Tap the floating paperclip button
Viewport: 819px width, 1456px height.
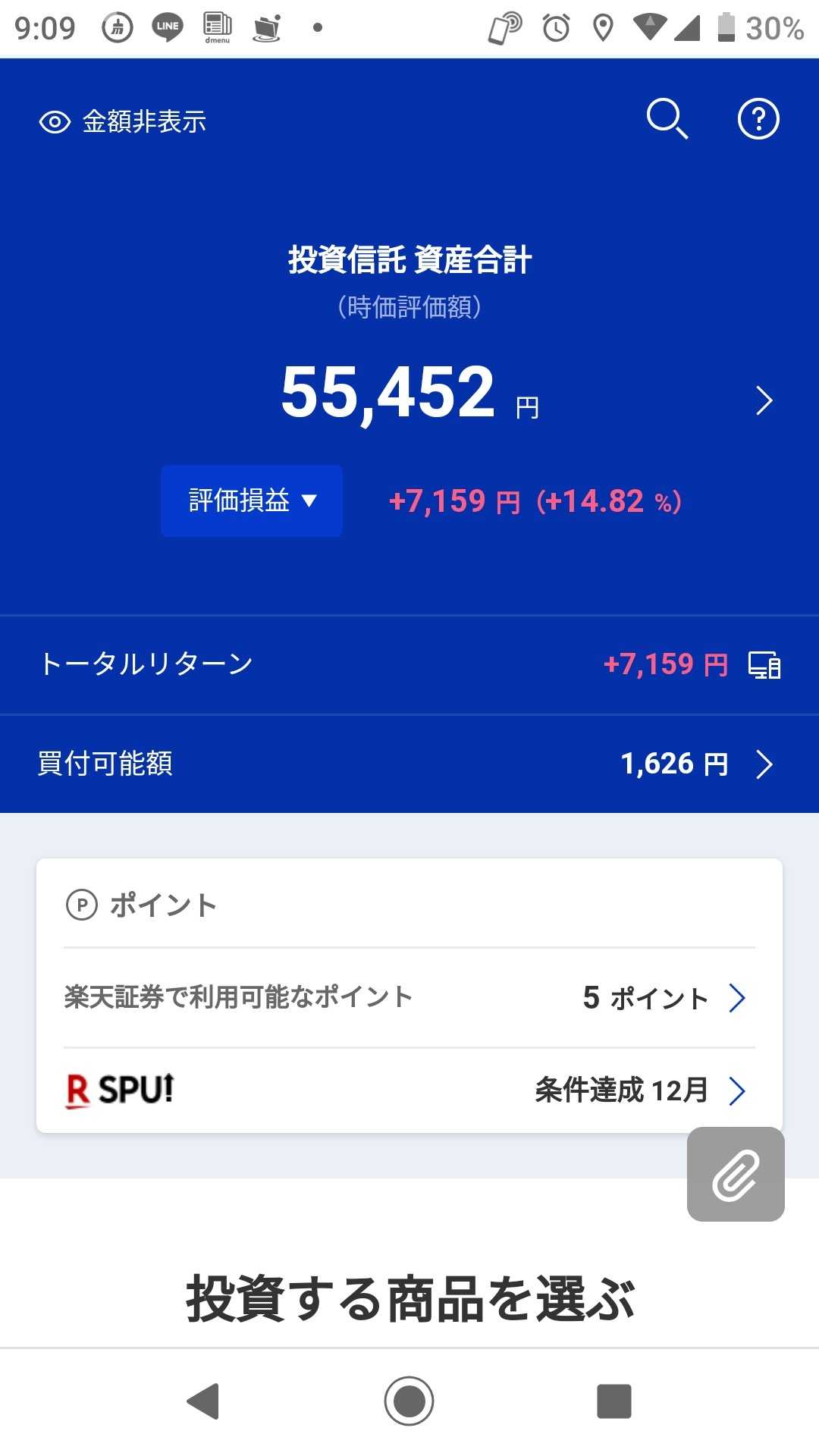click(736, 1174)
